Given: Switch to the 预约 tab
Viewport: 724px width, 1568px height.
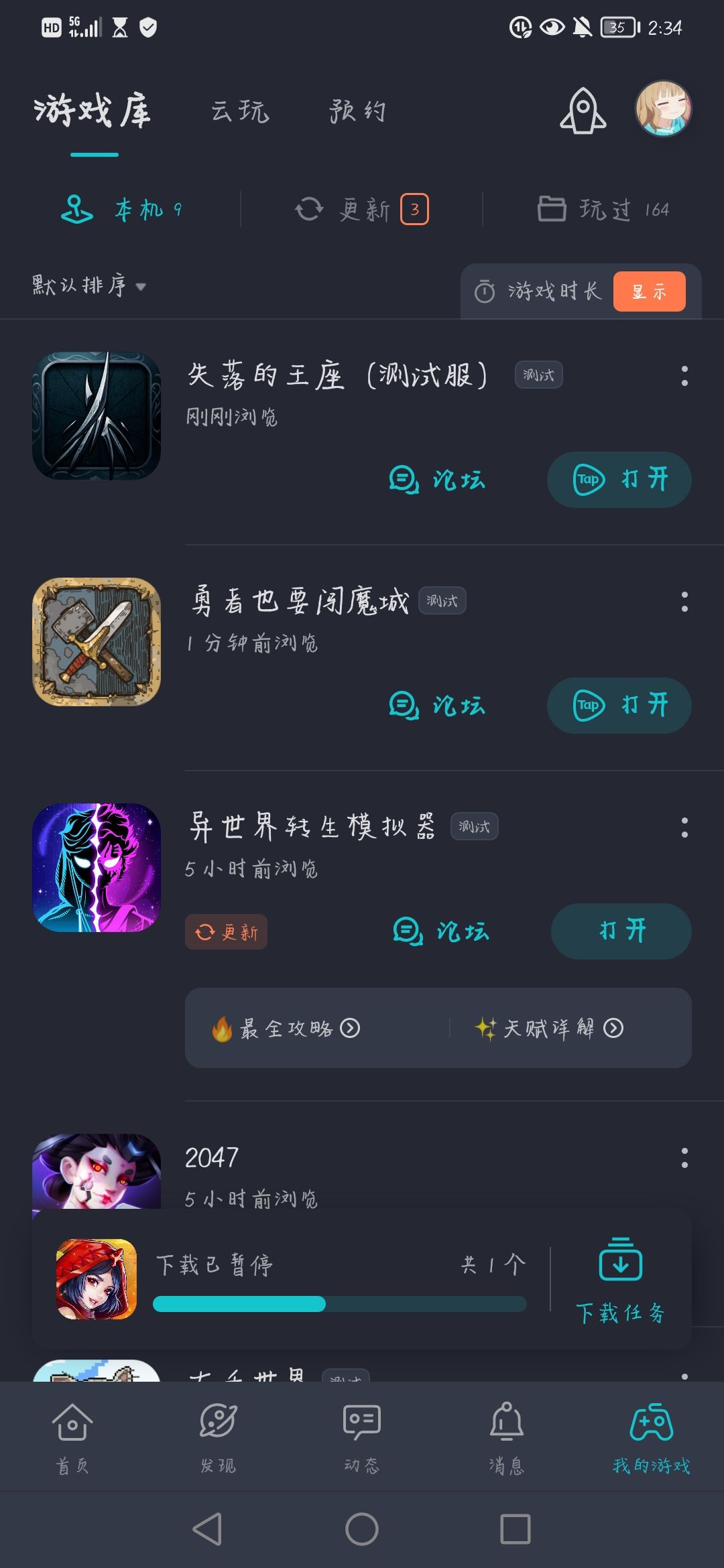Looking at the screenshot, I should click(357, 111).
